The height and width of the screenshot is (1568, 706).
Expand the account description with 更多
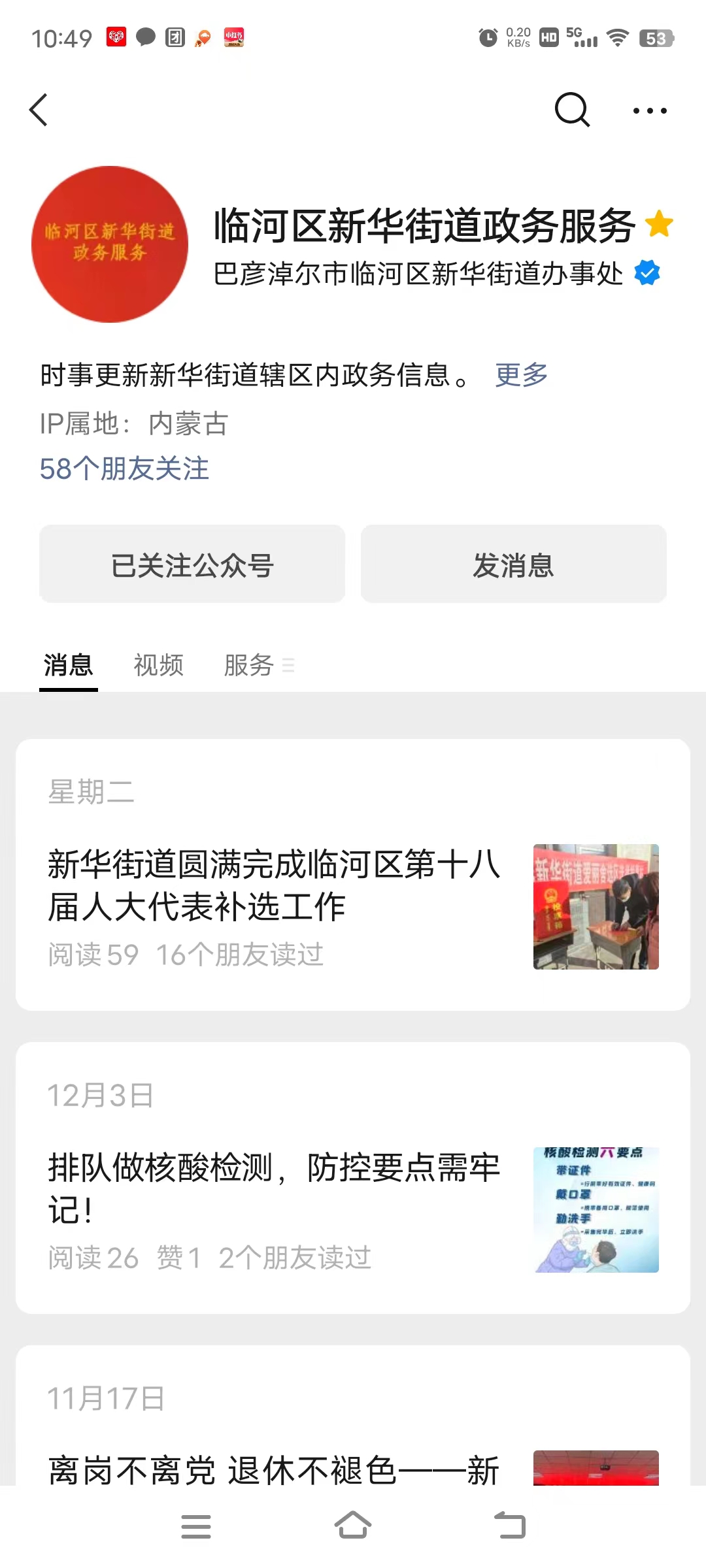coord(521,375)
